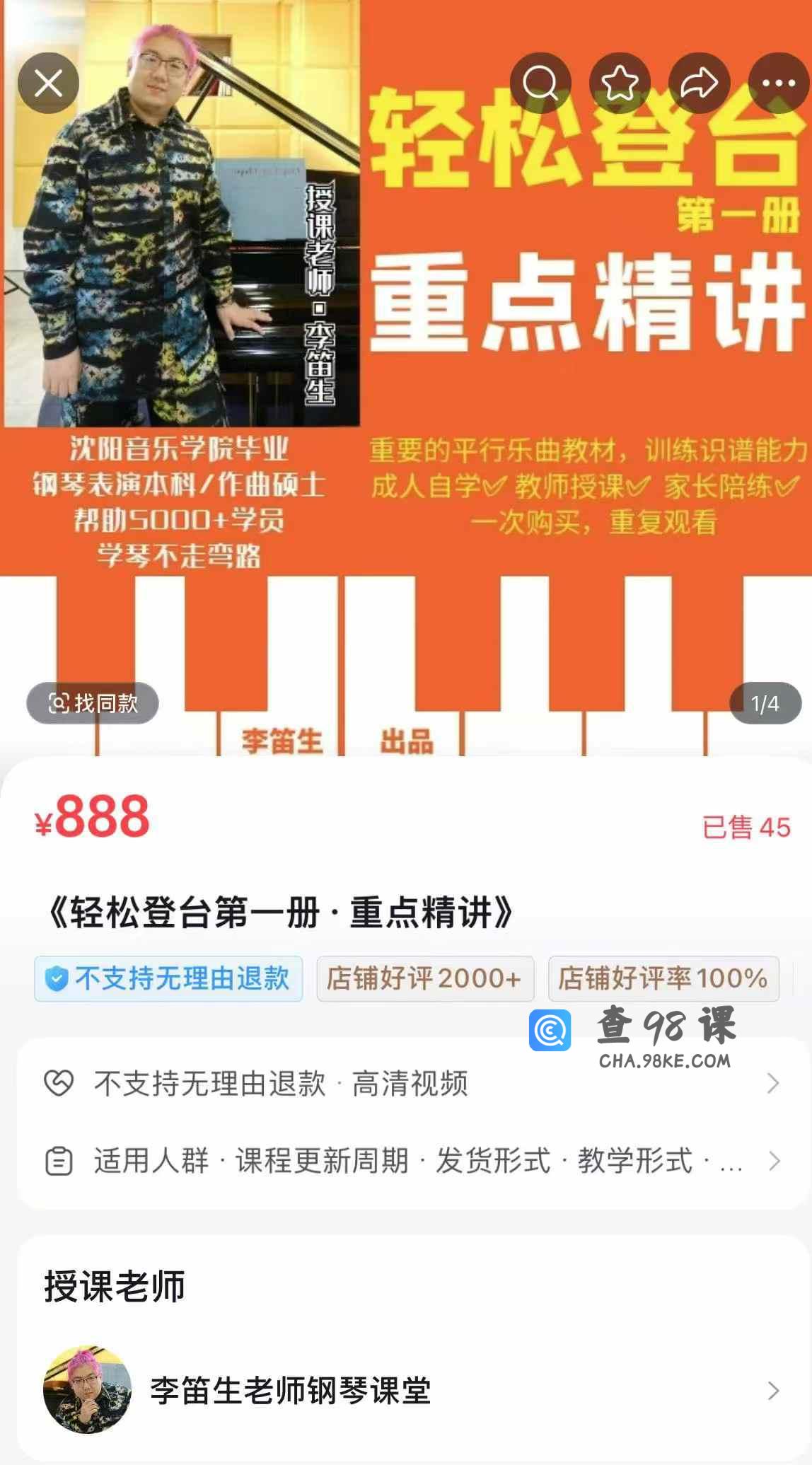Favorite this course with the star
Screen dimensions: 812x1465
pyautogui.click(x=620, y=83)
